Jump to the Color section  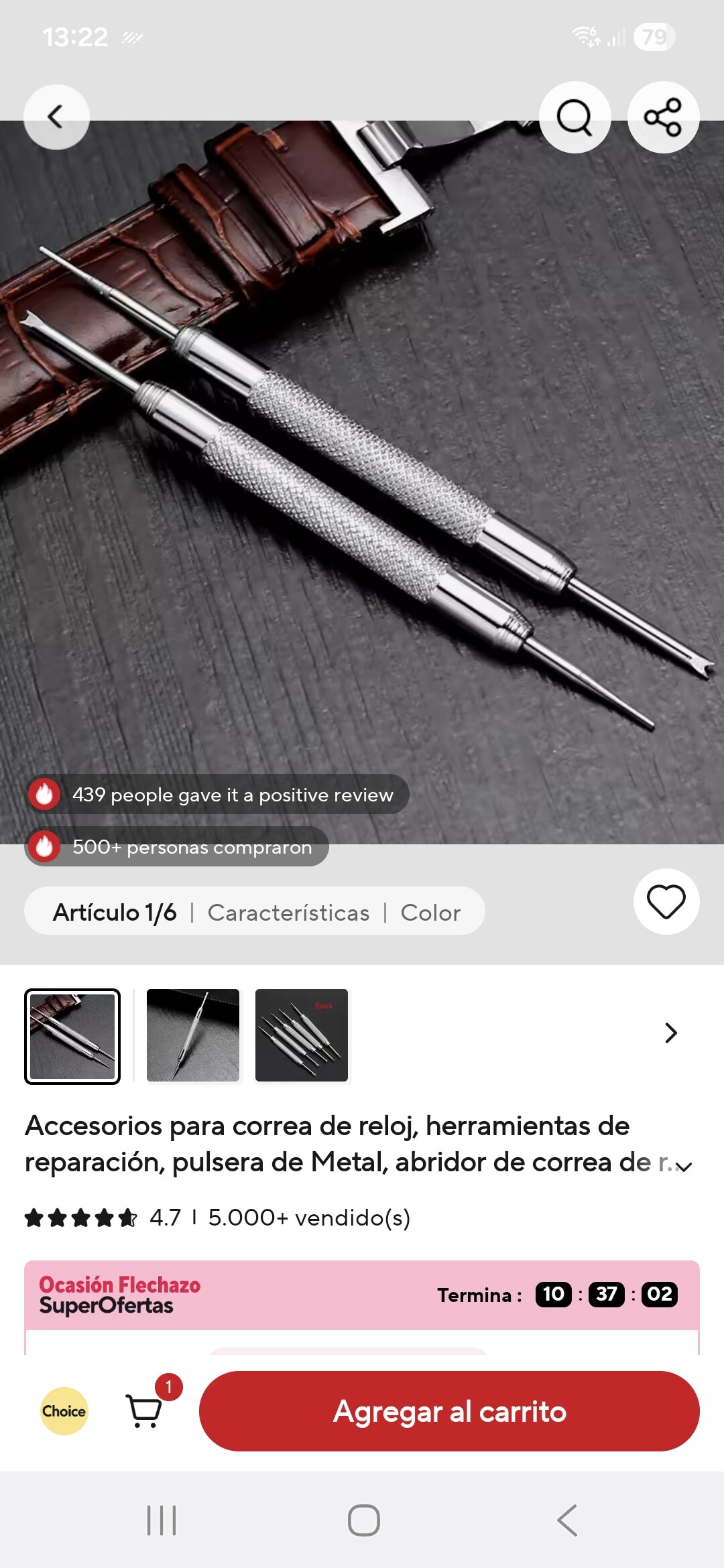(430, 913)
